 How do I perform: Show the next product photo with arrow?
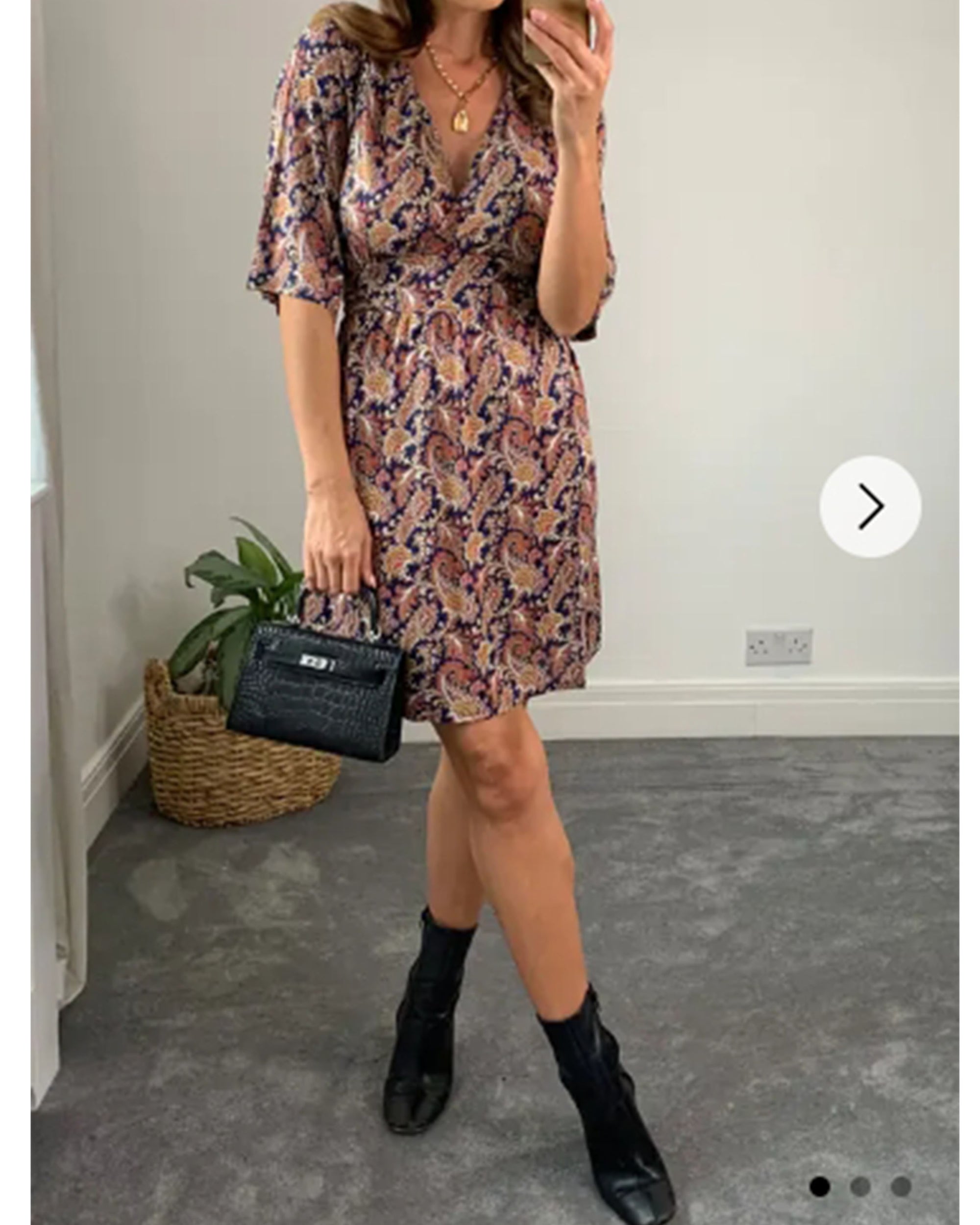(x=870, y=506)
